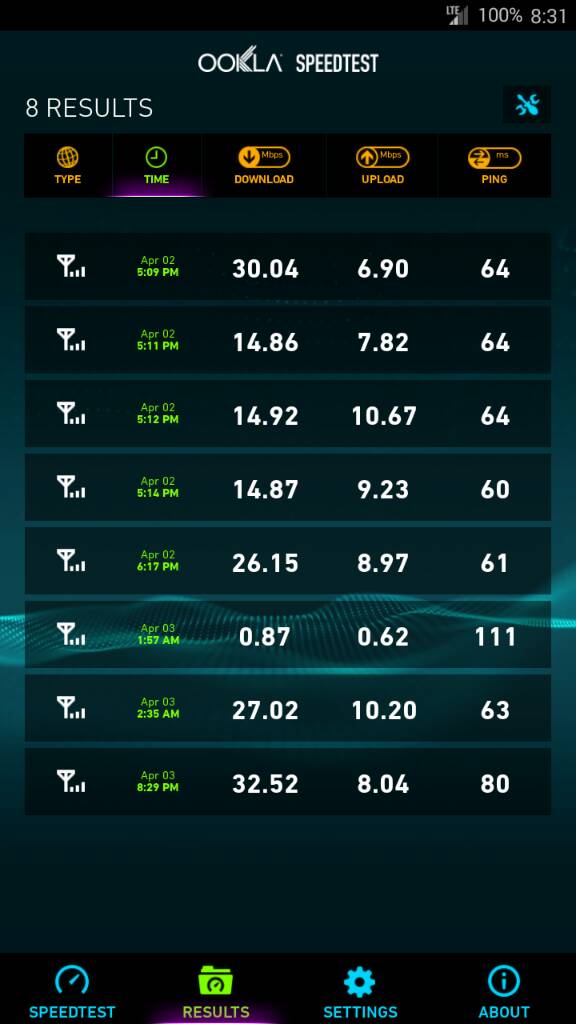Viewport: 576px width, 1024px height.
Task: View the Apr 03 1:57 AM result
Action: (288, 635)
